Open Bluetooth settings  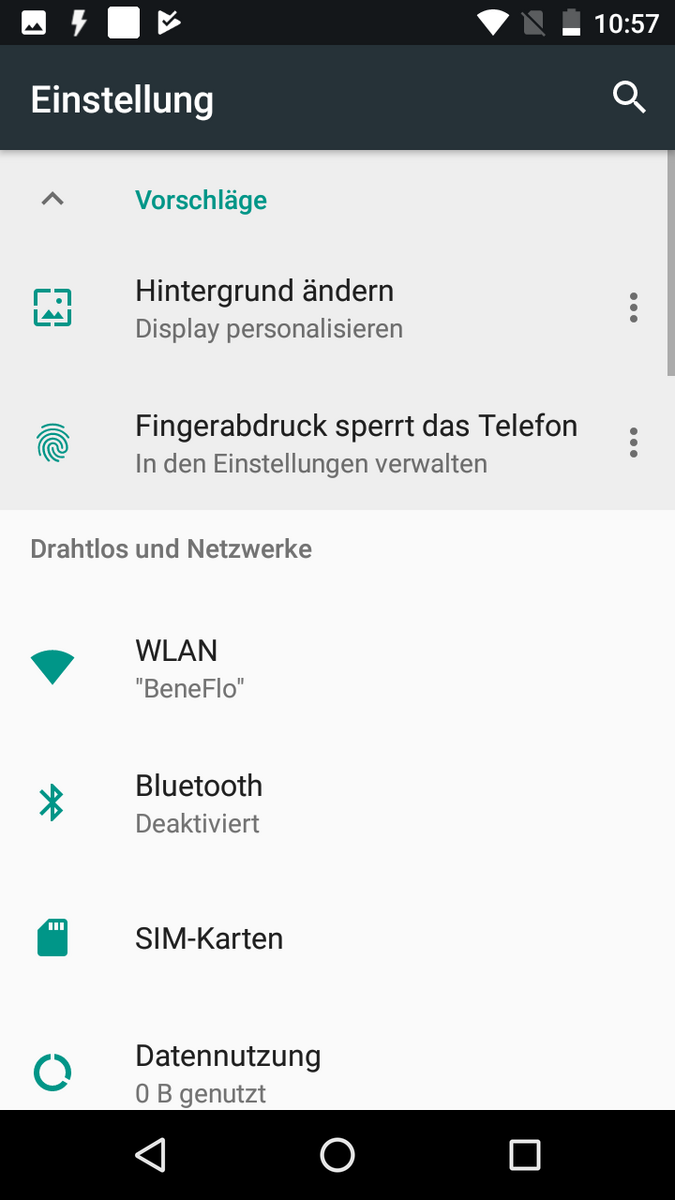(337, 802)
